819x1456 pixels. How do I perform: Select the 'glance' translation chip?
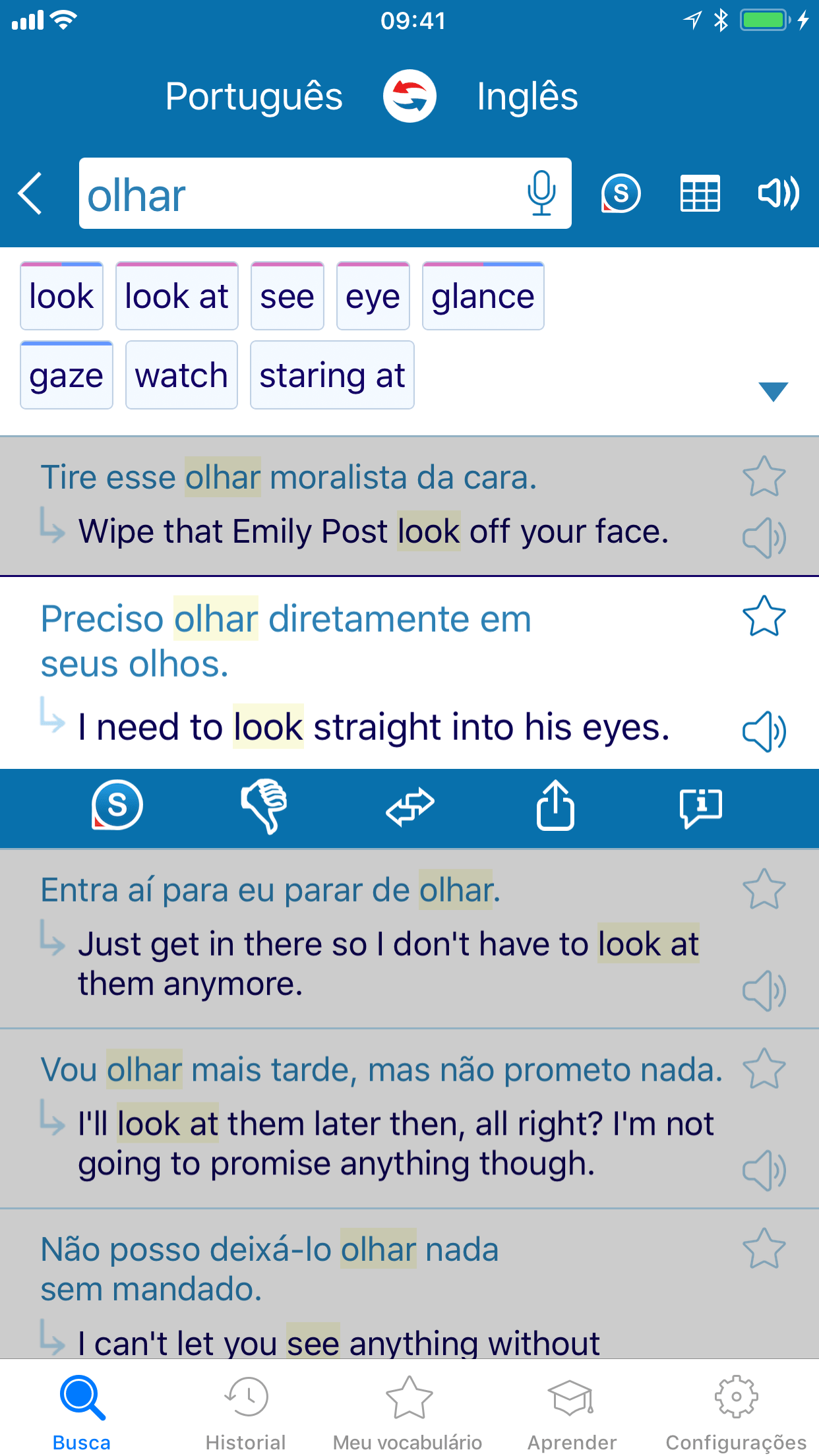[x=483, y=296]
